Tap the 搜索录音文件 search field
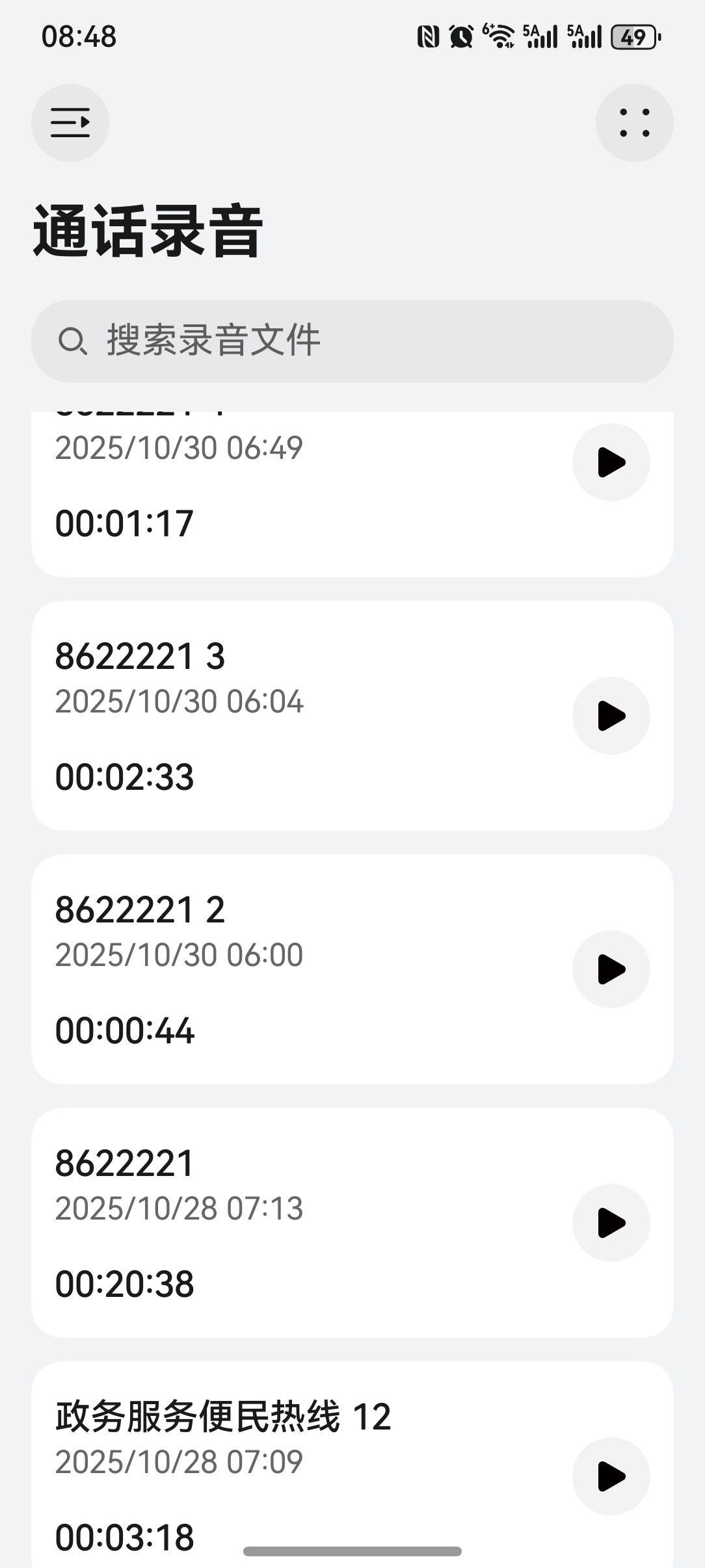This screenshot has height=1568, width=705. click(x=352, y=341)
